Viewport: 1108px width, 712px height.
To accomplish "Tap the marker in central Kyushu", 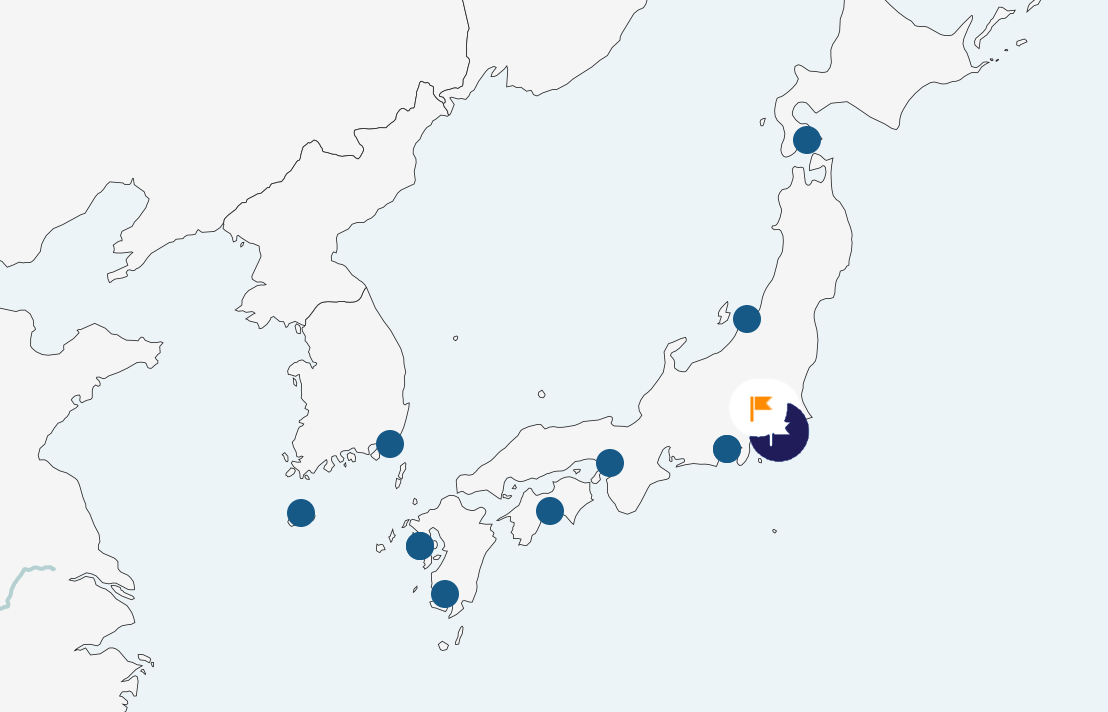I will [420, 546].
